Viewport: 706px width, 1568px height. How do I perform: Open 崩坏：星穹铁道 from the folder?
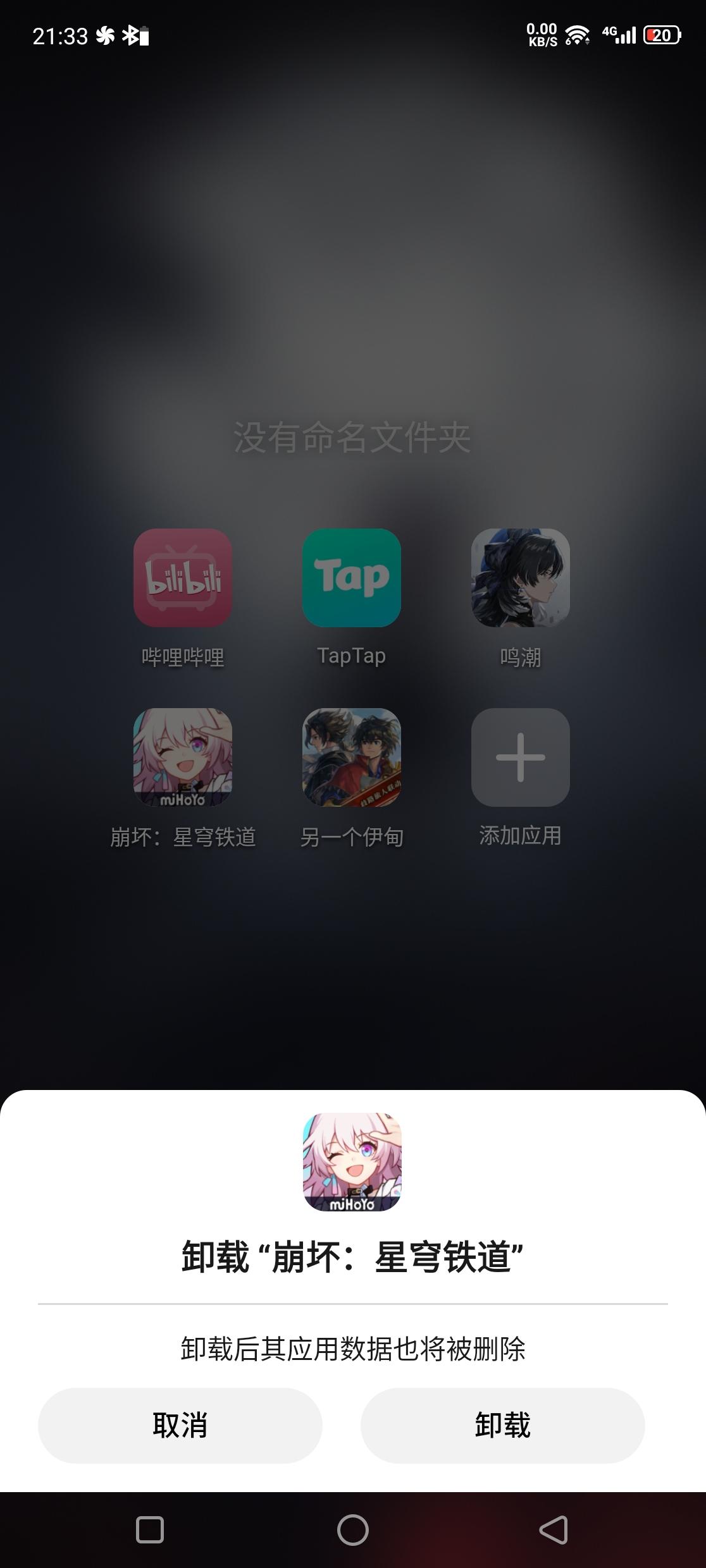point(181,759)
